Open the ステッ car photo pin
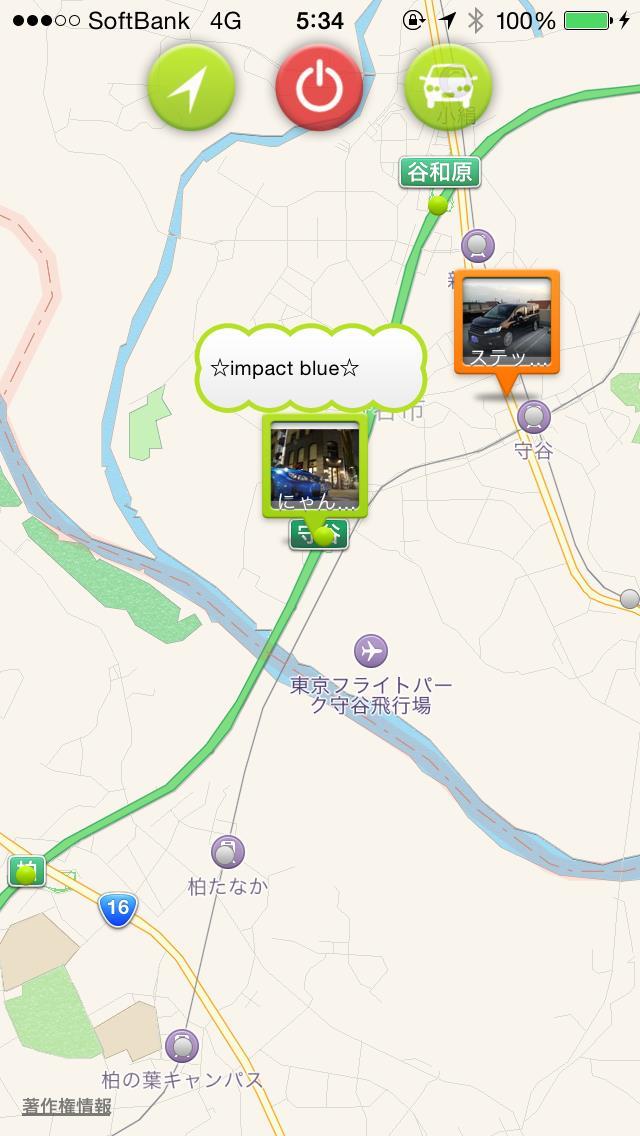Image resolution: width=640 pixels, height=1136 pixels. click(x=507, y=323)
